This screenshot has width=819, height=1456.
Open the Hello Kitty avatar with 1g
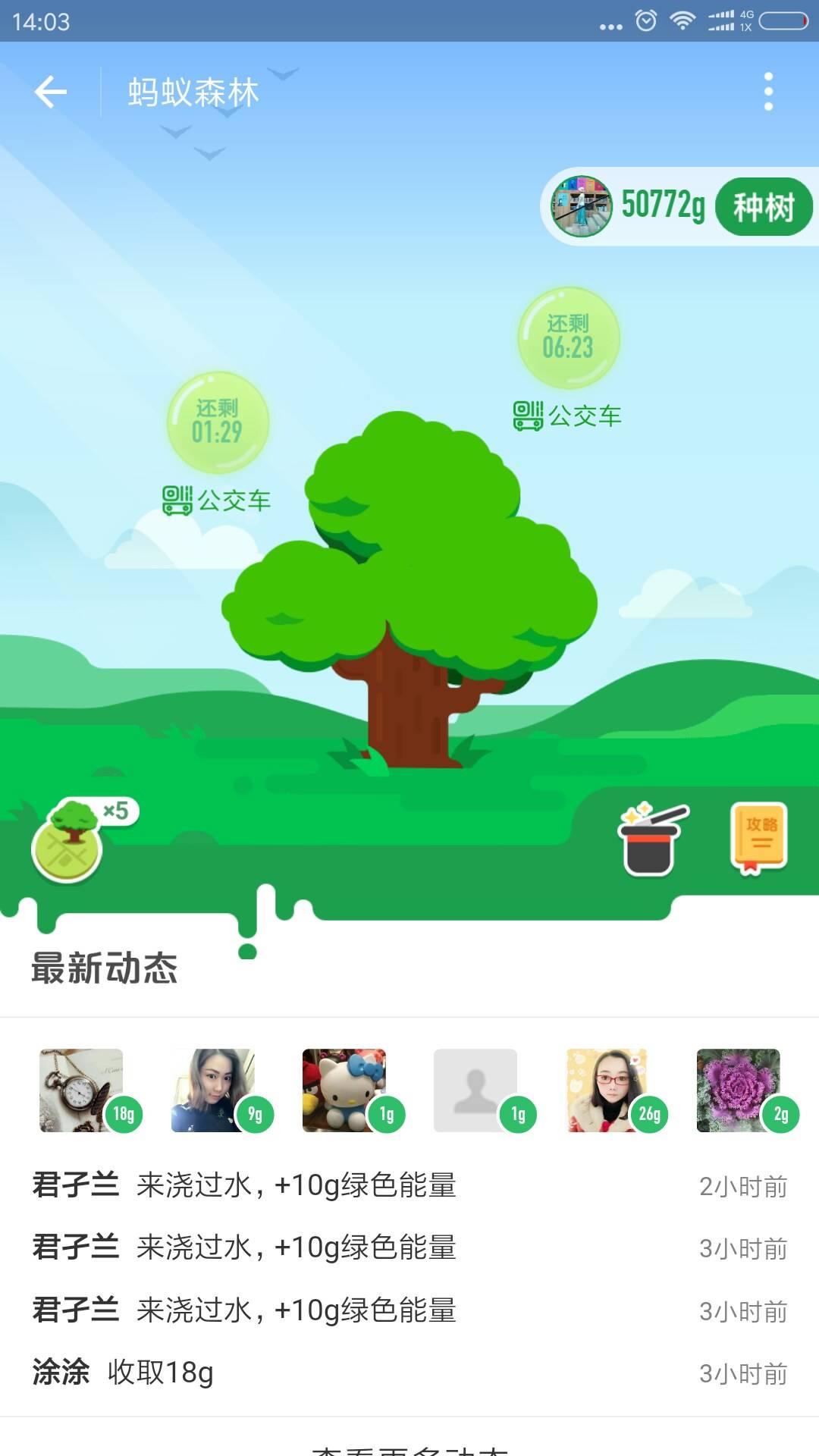coord(344,1090)
